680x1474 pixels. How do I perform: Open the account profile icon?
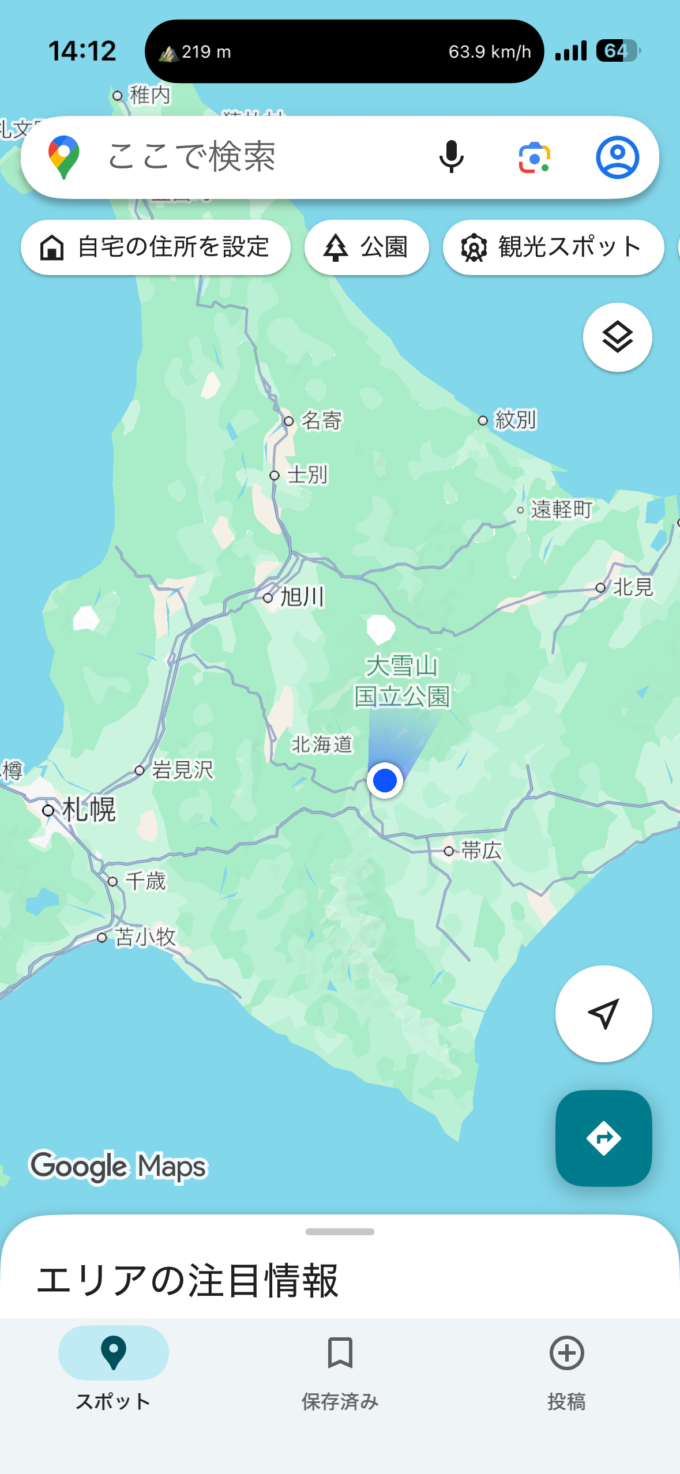click(617, 157)
